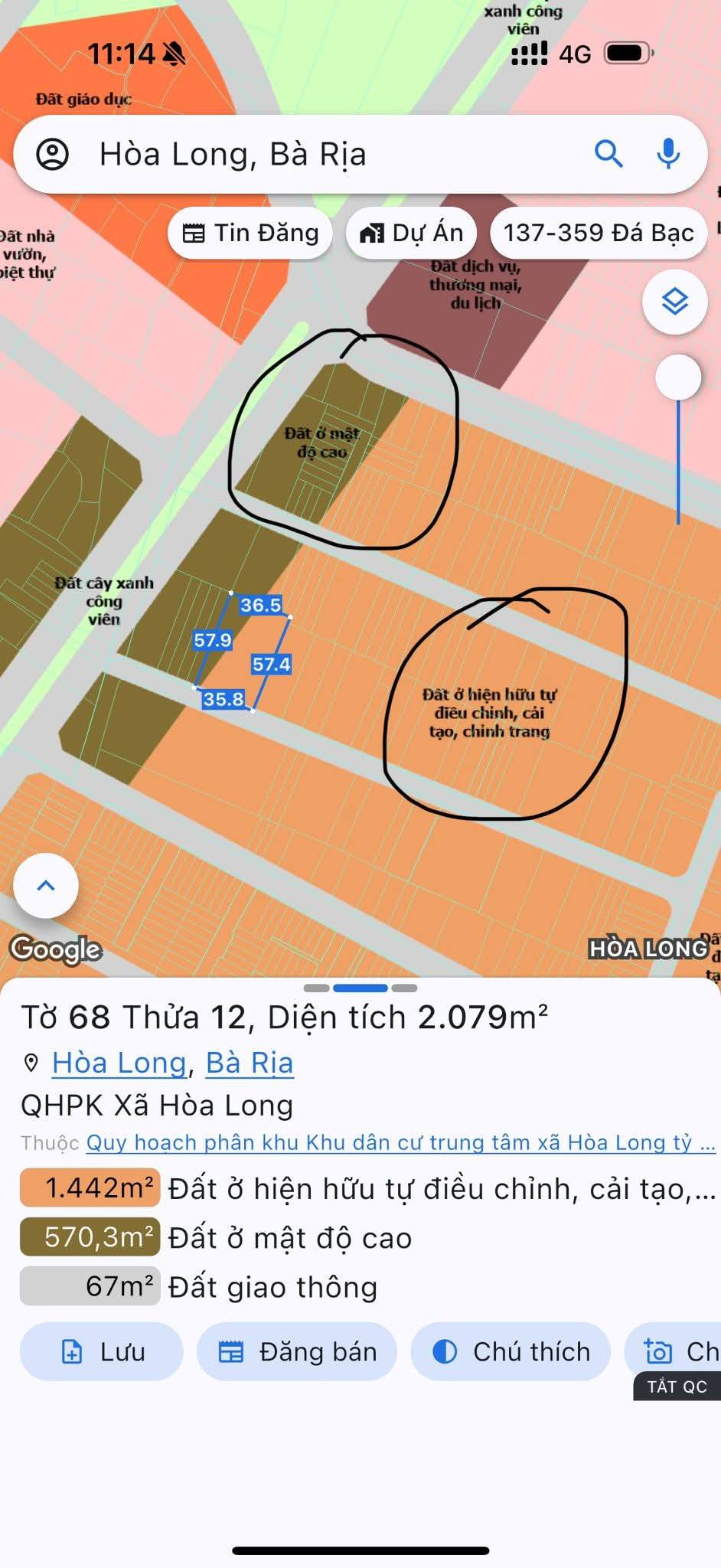721x1568 pixels.
Task: Collapse the bottom info panel with up chevron
Action: 46,885
